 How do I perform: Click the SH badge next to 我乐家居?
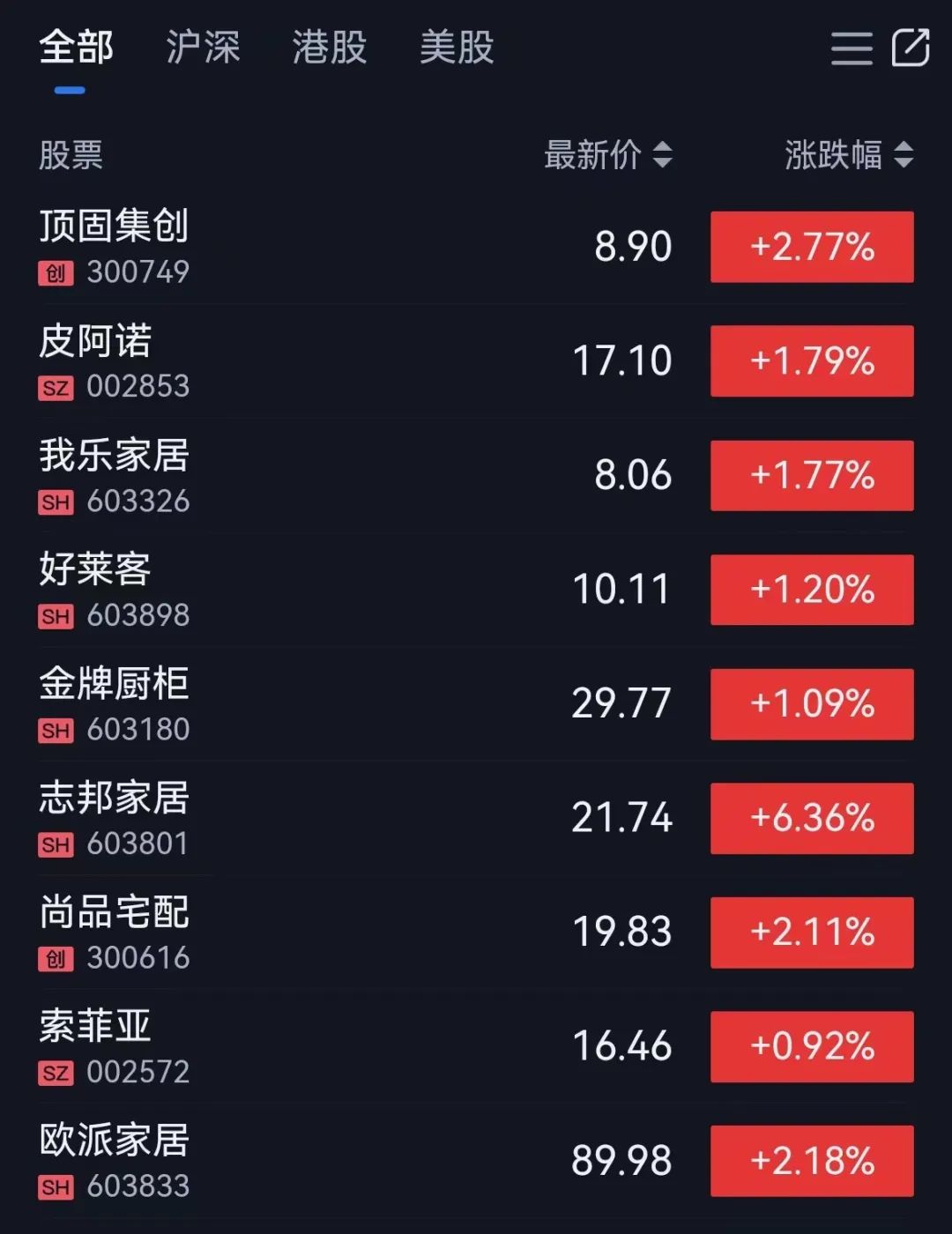[56, 502]
